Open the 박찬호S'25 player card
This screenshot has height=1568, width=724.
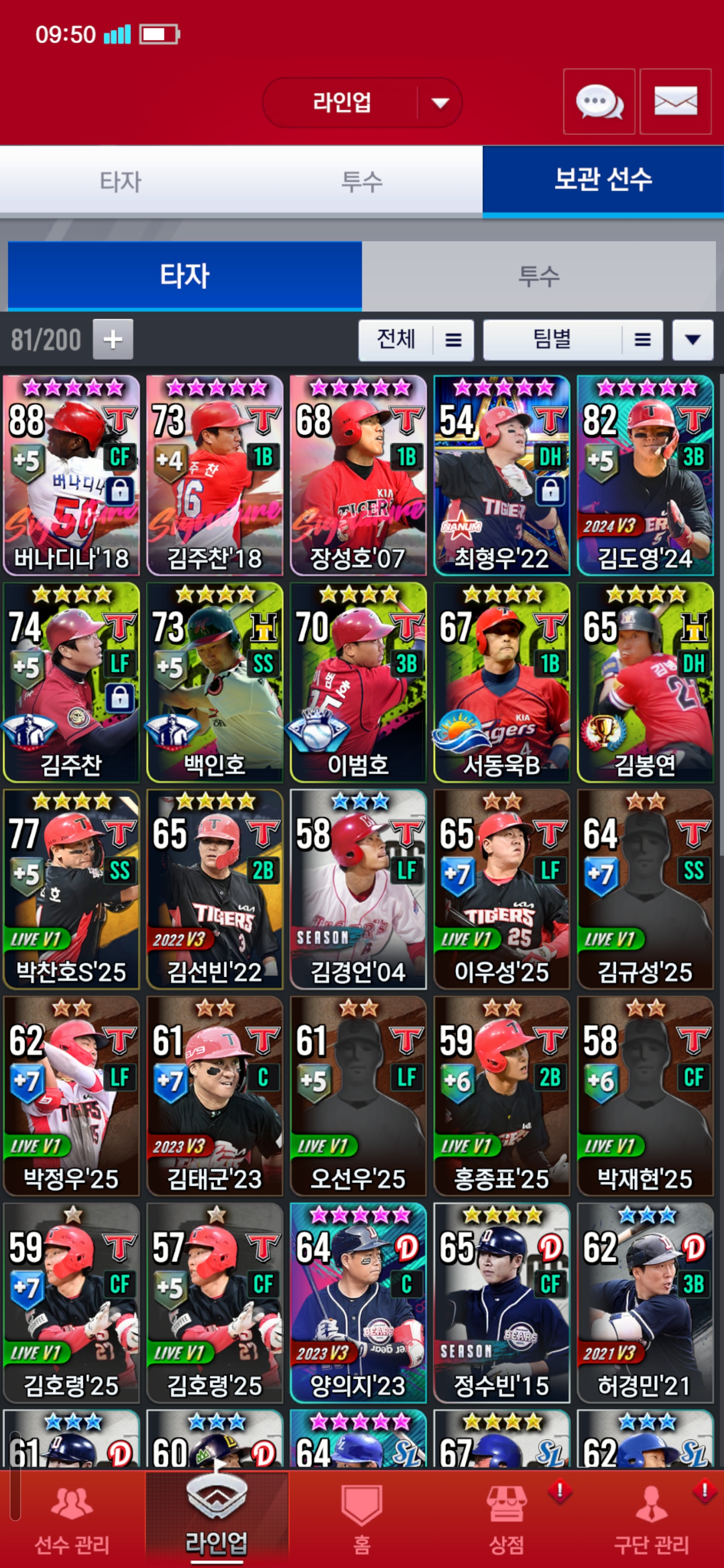click(x=71, y=890)
